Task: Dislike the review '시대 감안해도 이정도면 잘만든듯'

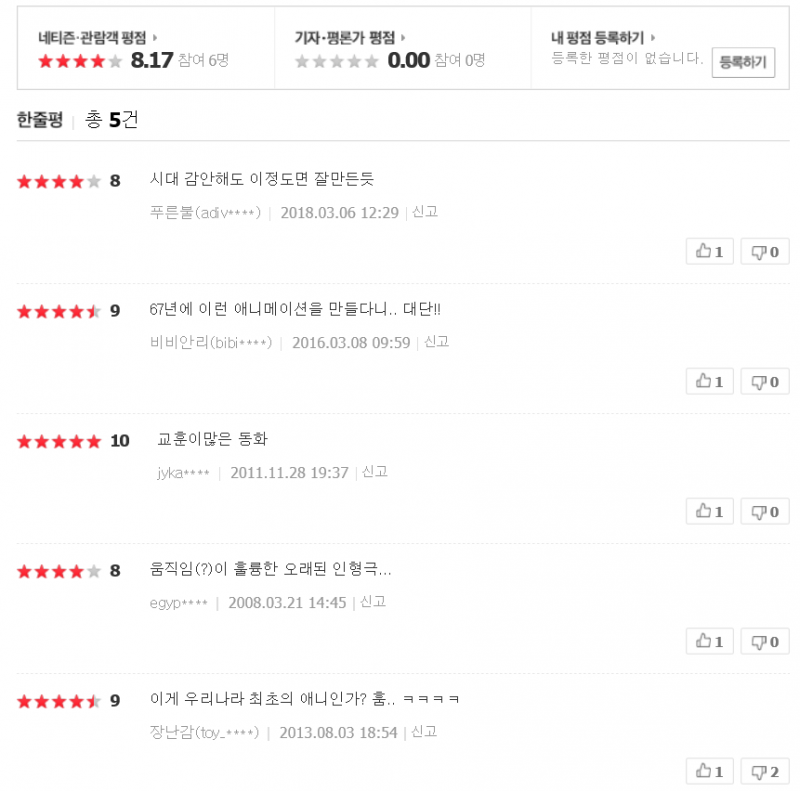Action: [x=765, y=251]
